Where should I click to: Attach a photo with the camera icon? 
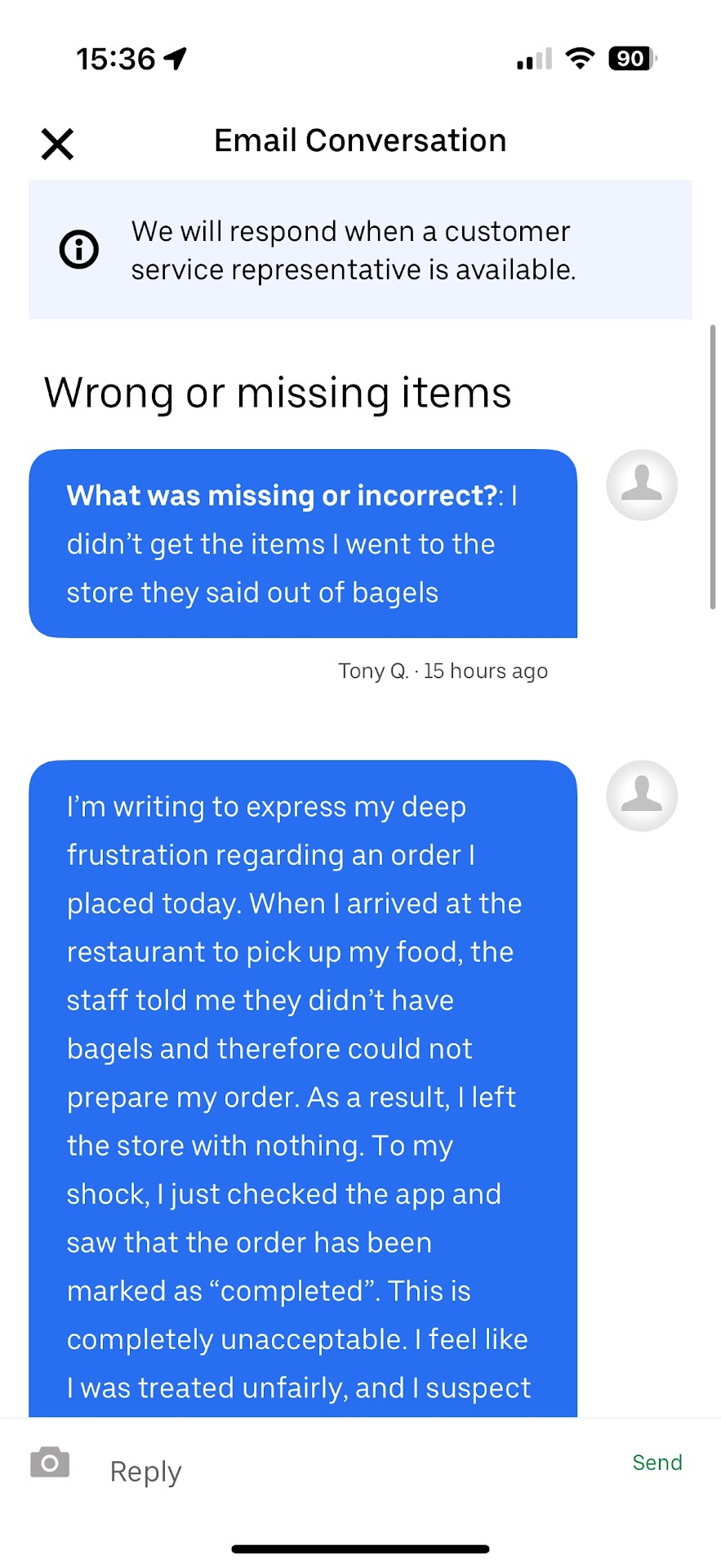click(x=50, y=1463)
